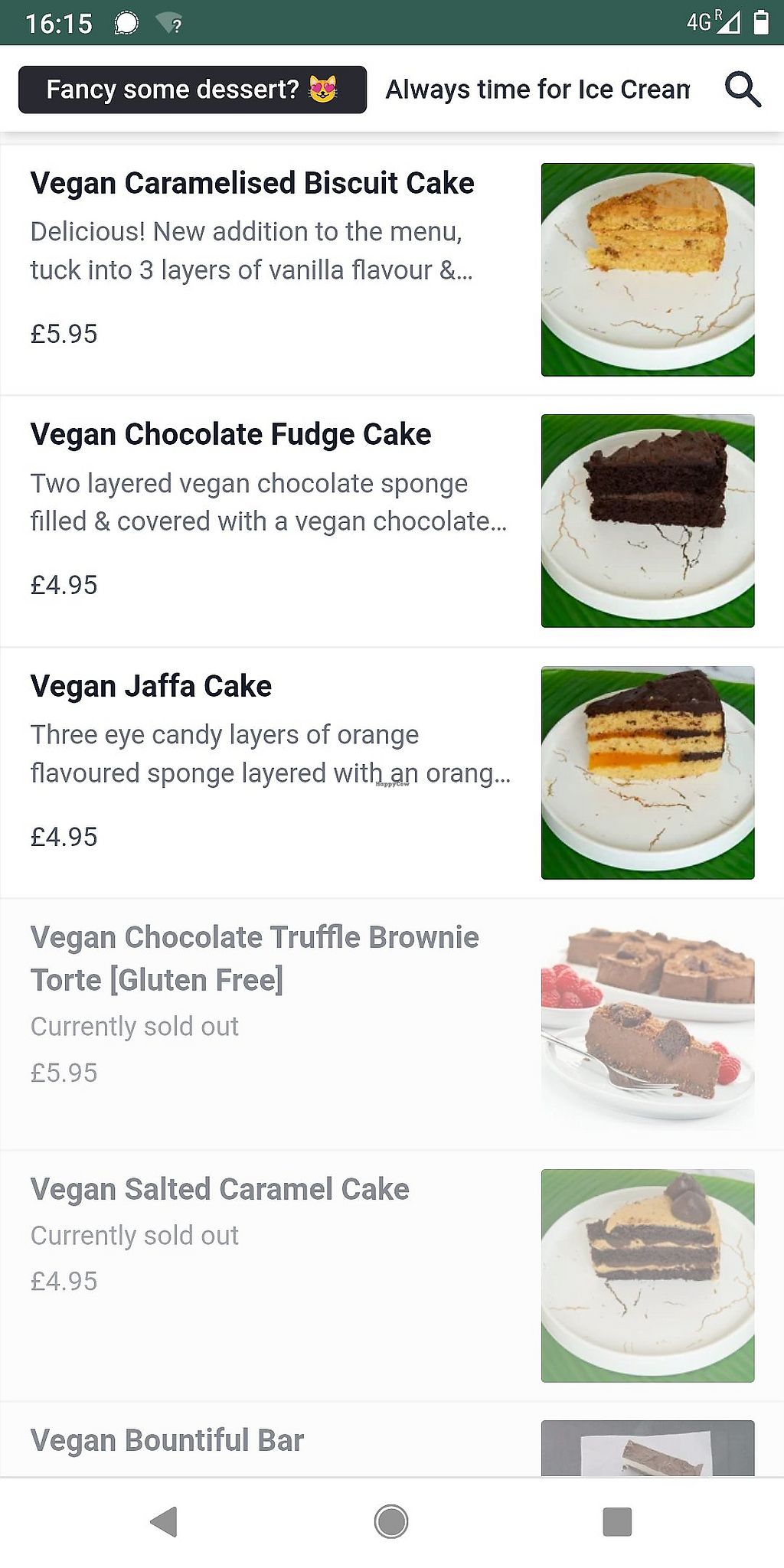Open the menu search icon

pyautogui.click(x=742, y=90)
